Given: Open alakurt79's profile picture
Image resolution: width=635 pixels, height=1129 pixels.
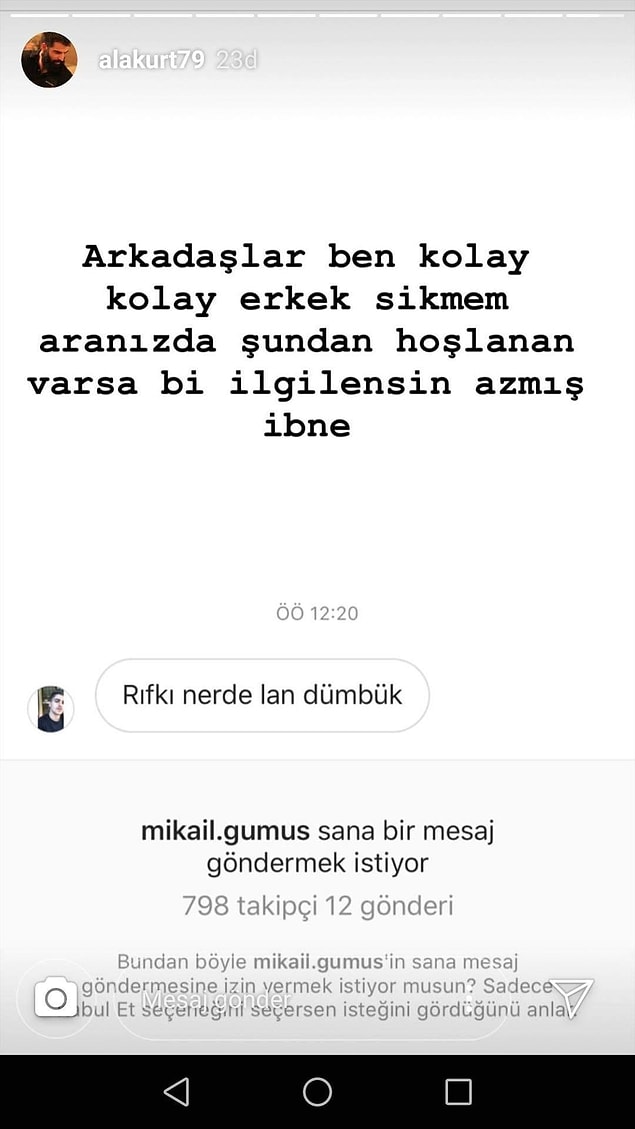Looking at the screenshot, I should pyautogui.click(x=49, y=60).
